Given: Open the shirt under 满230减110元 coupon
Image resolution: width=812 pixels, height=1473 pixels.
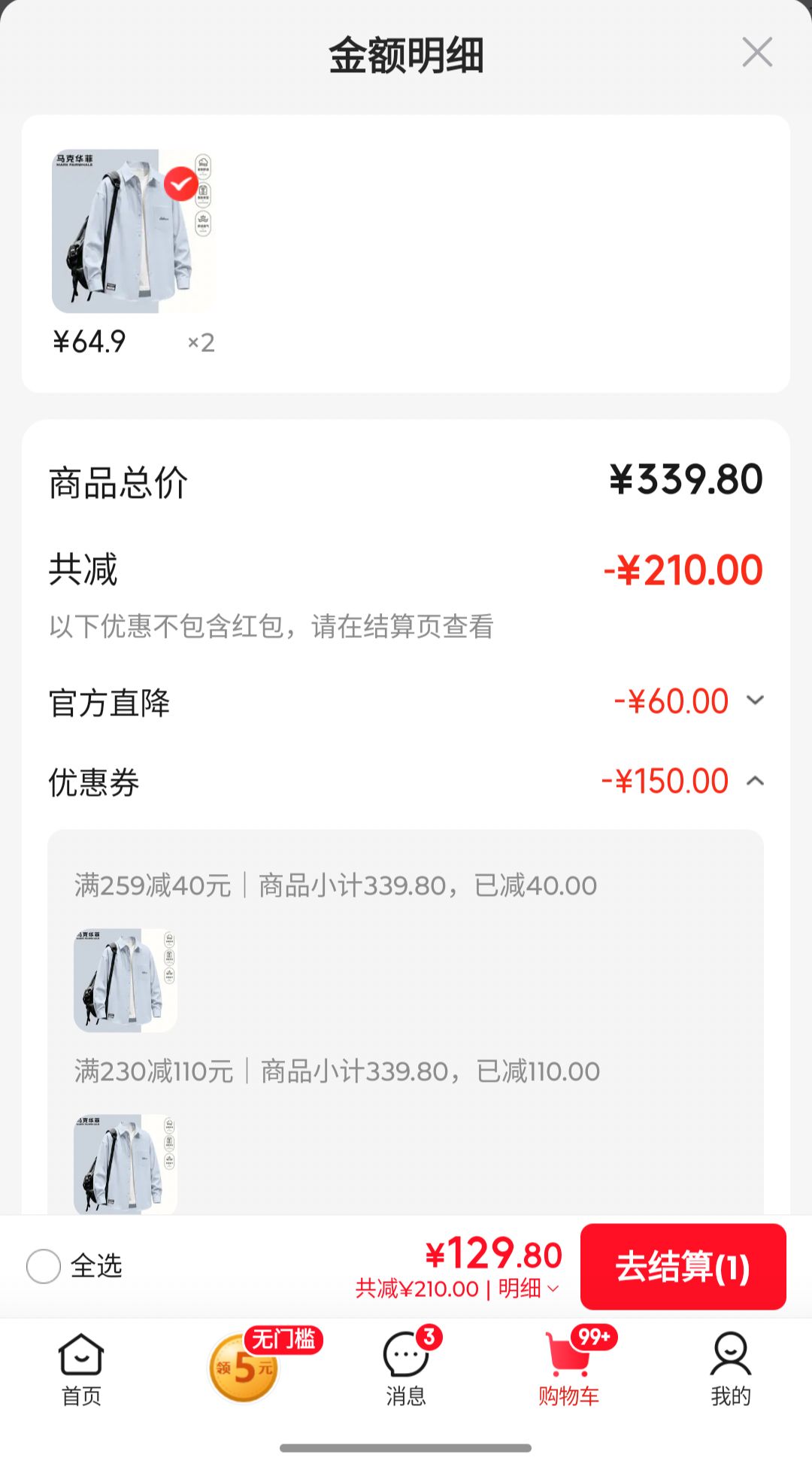Looking at the screenshot, I should click(126, 1165).
